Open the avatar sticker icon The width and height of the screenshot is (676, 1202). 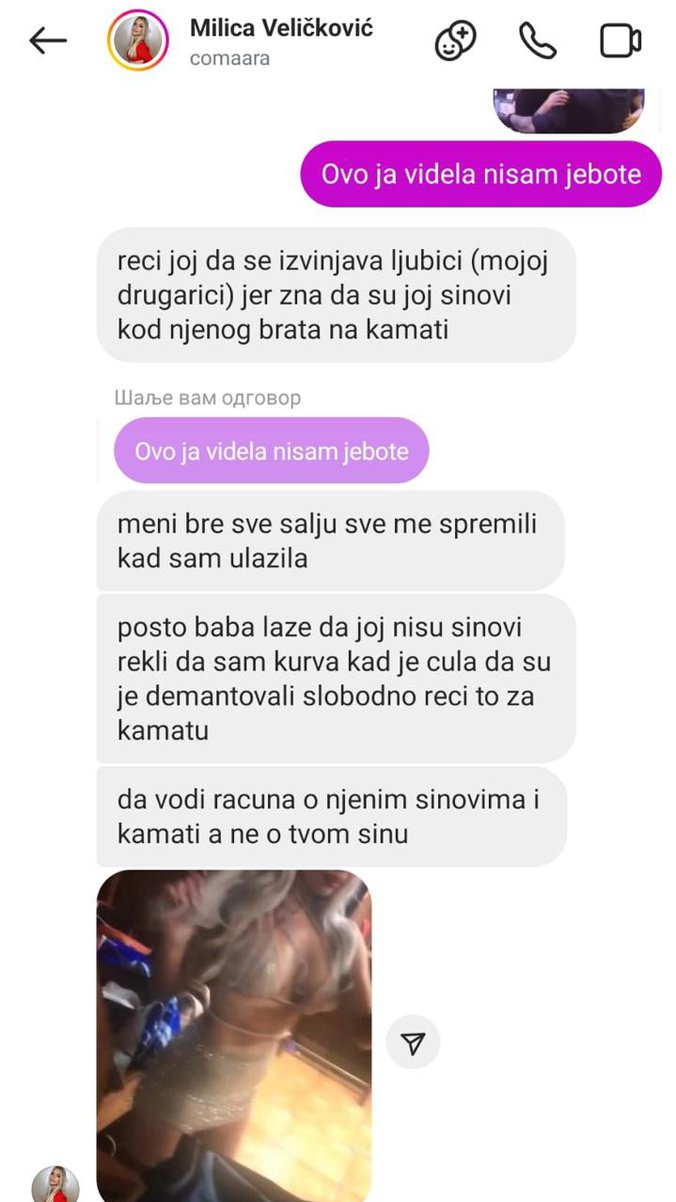(456, 41)
